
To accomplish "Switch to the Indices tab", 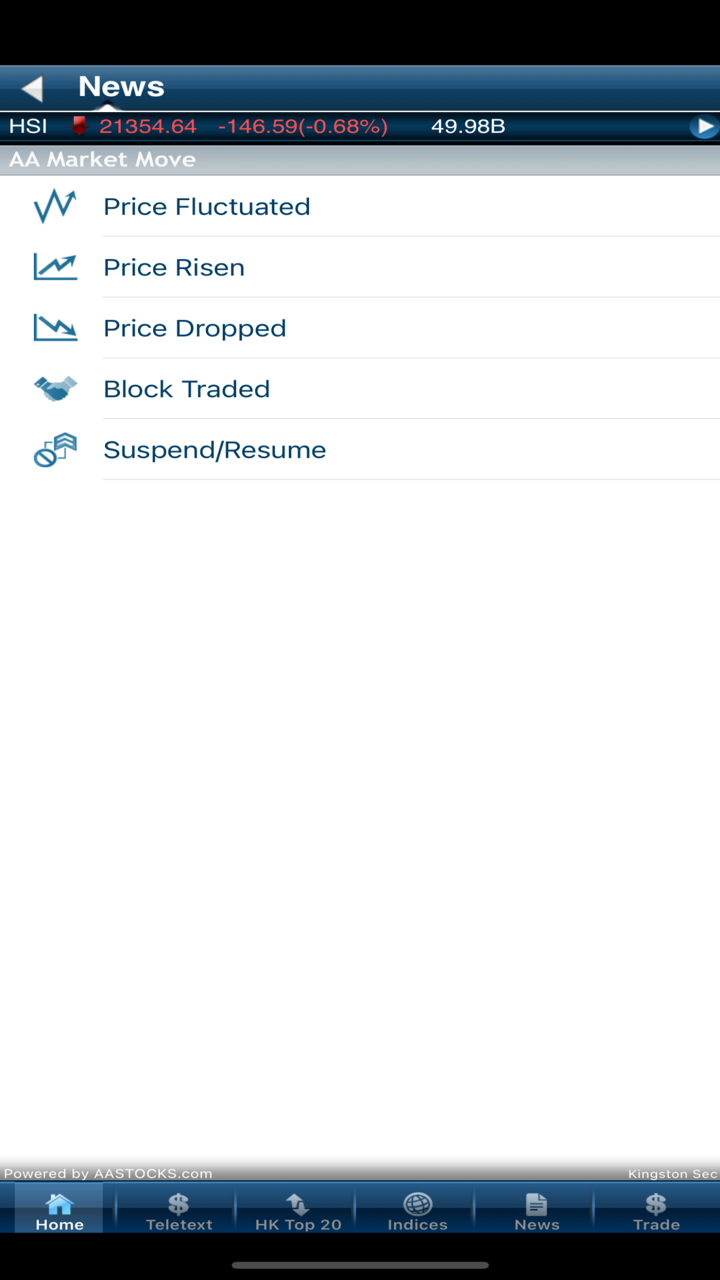I will tap(417, 1210).
